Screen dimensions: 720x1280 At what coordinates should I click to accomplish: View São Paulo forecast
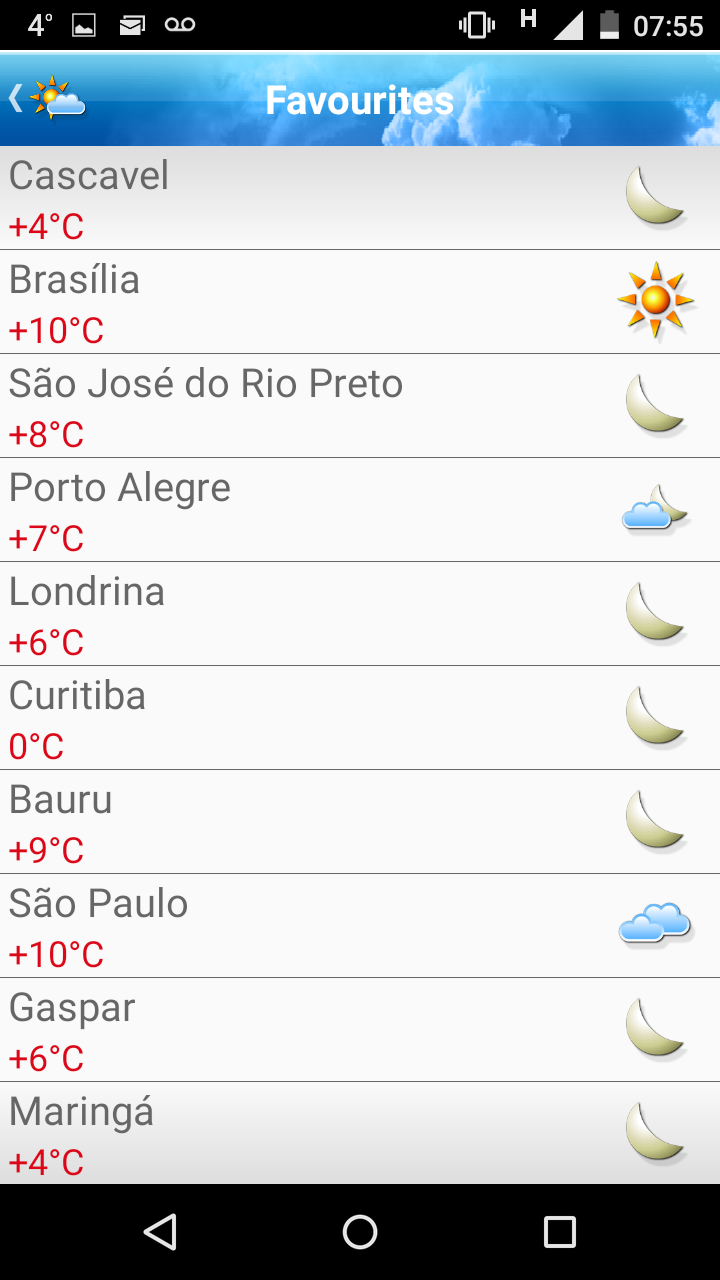tap(360, 926)
